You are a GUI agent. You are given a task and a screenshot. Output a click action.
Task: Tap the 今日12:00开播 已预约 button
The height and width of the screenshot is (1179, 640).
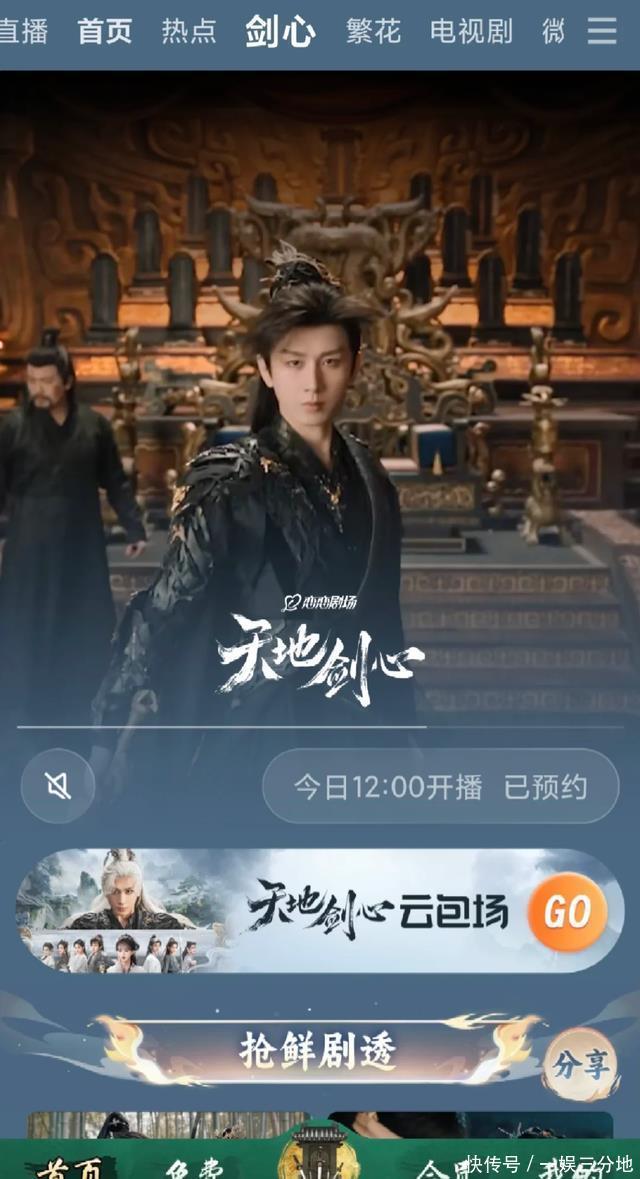tap(441, 787)
